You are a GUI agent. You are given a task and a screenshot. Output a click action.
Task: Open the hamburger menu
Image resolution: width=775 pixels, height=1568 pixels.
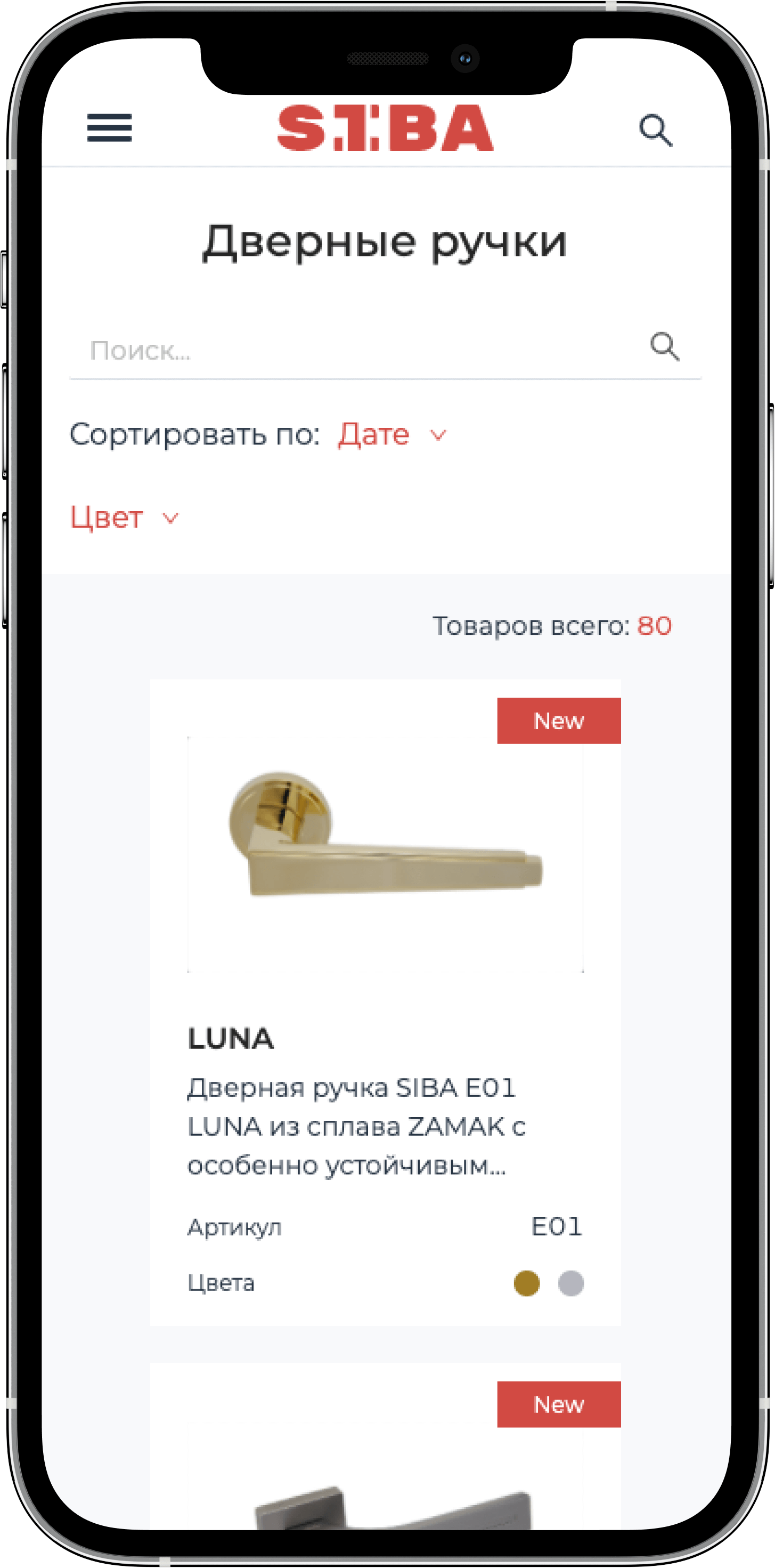110,128
